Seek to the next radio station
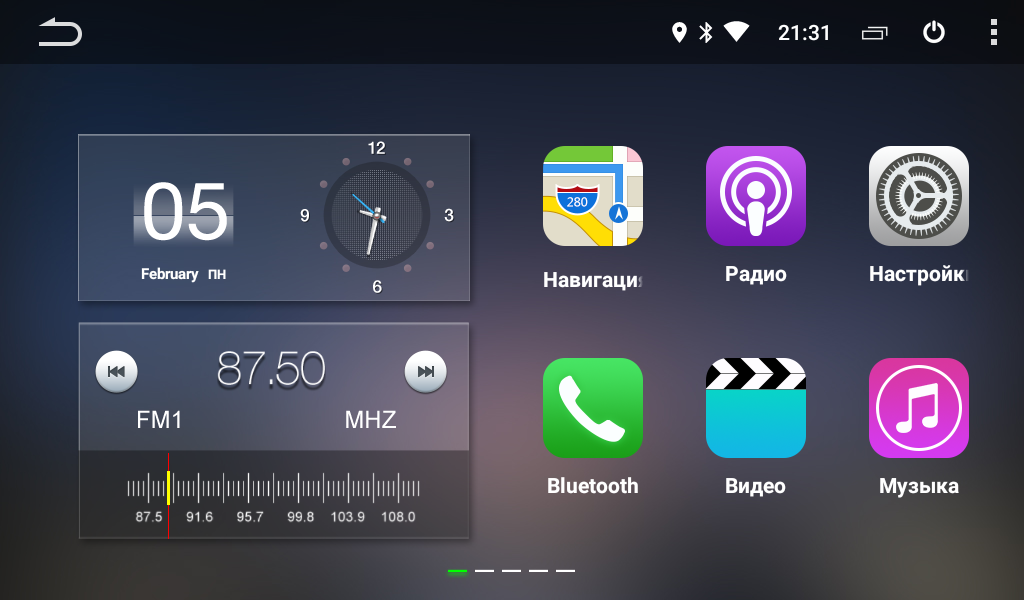The height and width of the screenshot is (600, 1024). (x=425, y=372)
